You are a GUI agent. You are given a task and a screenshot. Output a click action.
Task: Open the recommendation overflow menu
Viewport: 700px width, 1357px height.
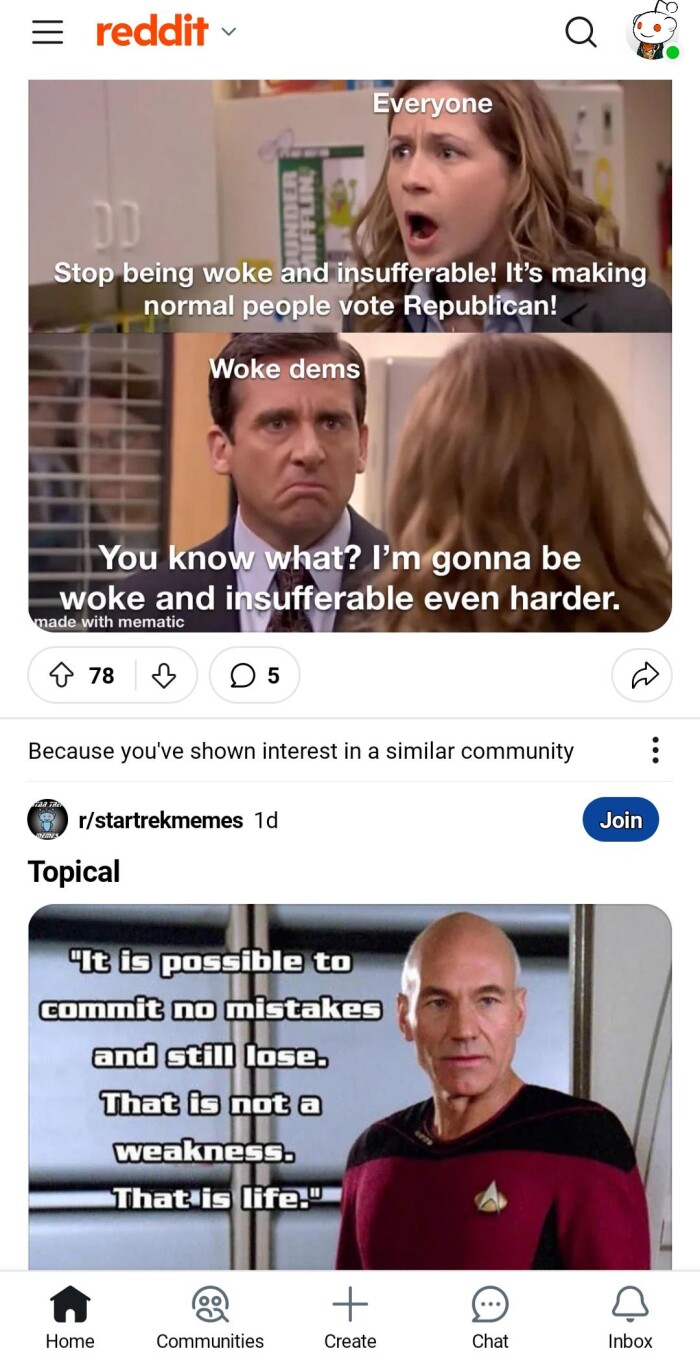(x=655, y=750)
